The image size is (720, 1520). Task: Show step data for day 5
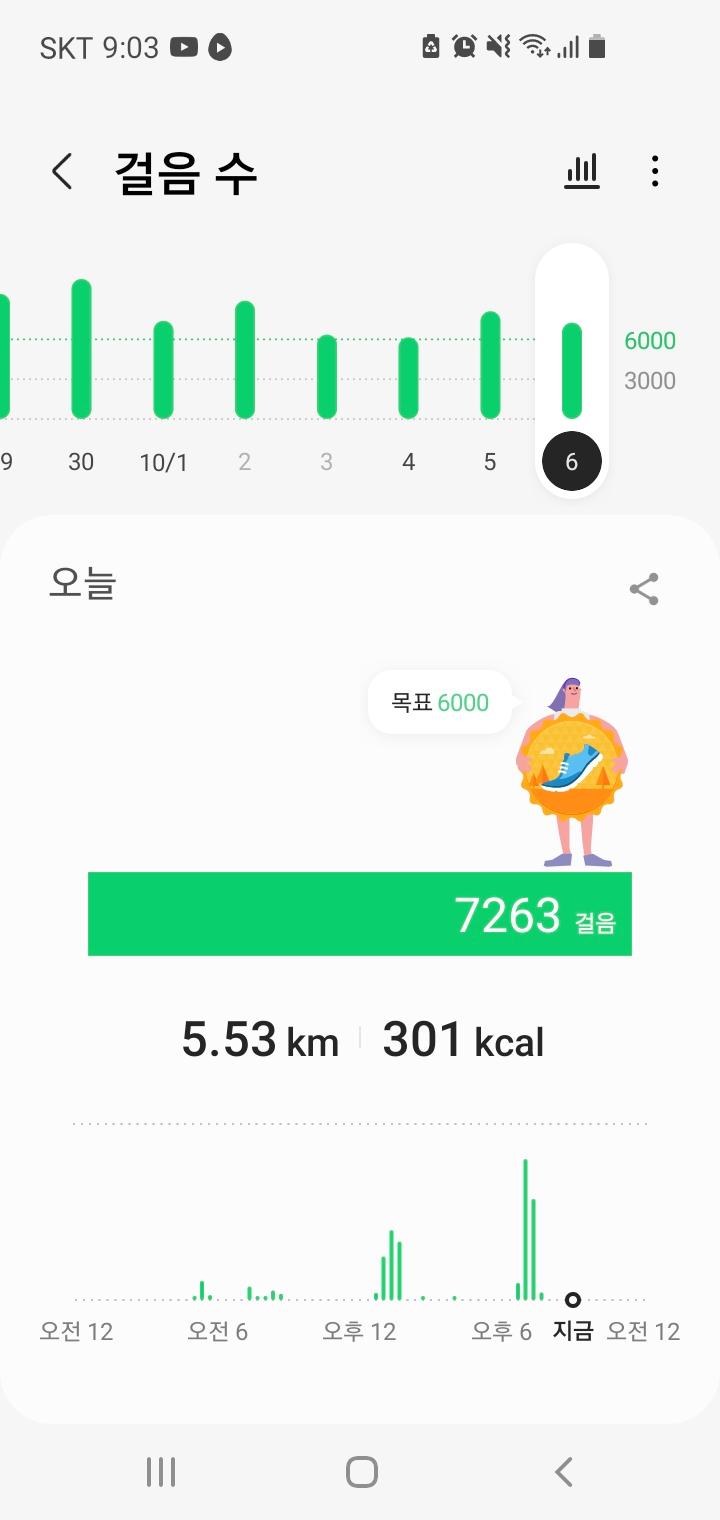point(490,365)
